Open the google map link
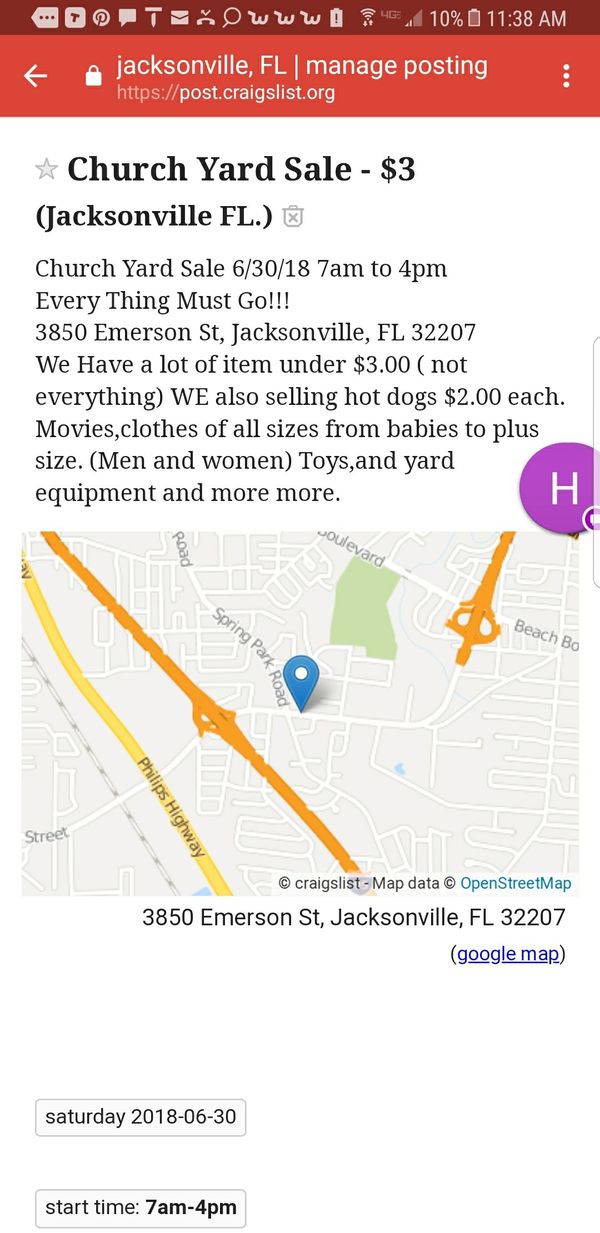 coord(508,954)
